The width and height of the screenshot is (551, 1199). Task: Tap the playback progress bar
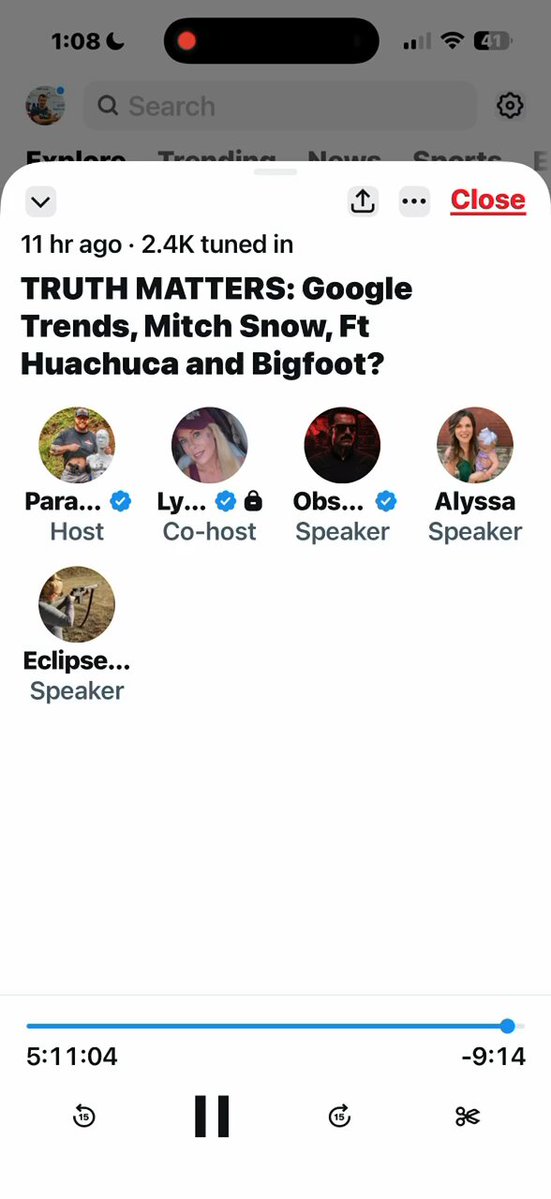click(275, 1026)
